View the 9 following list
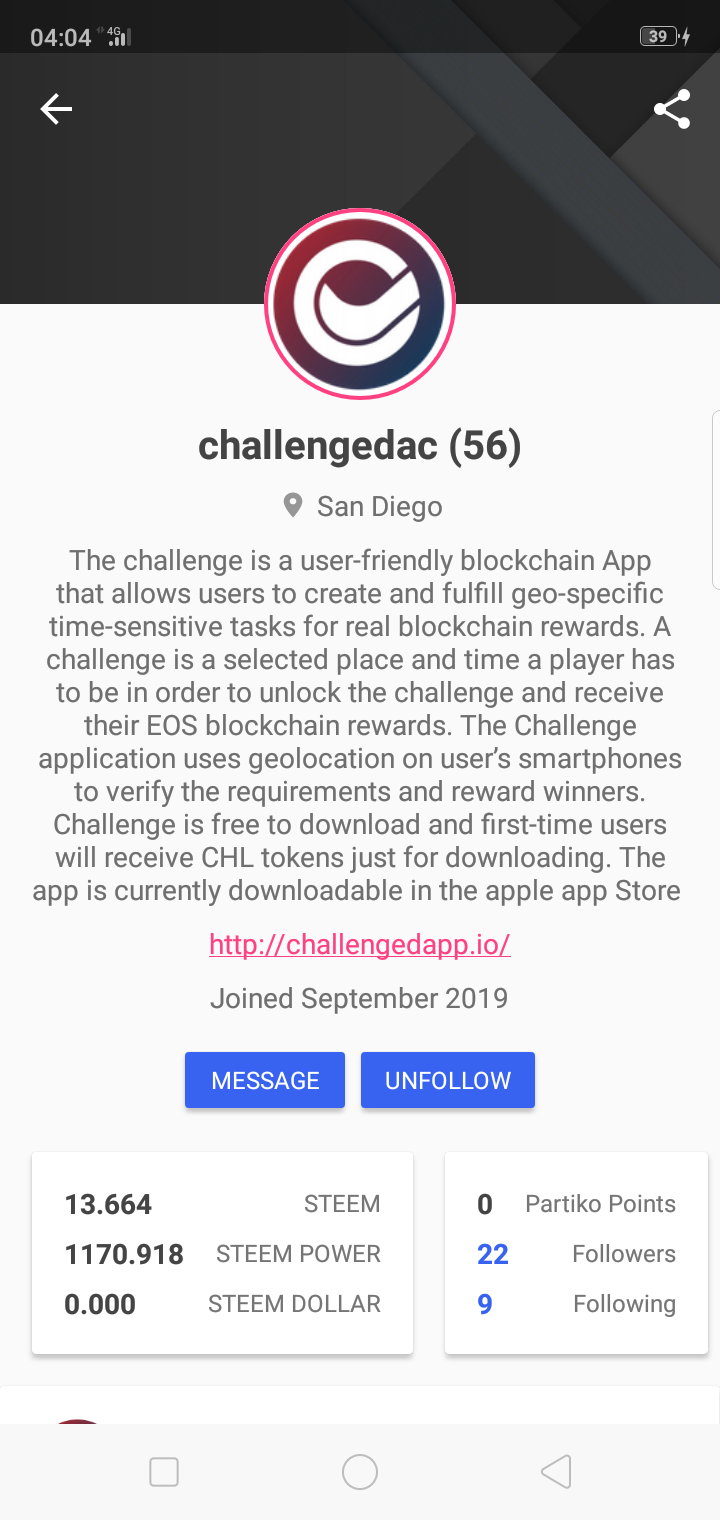This screenshot has width=720, height=1520. 576,1304
